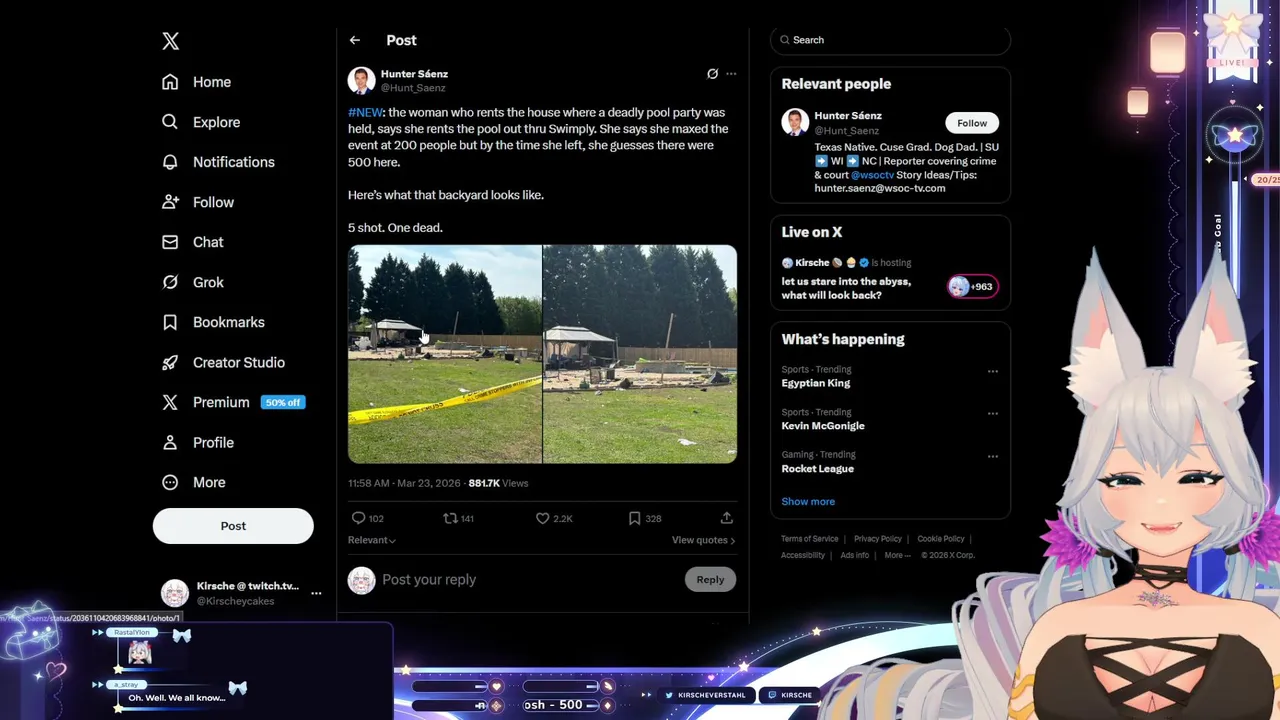Open replies via the comment icon
The height and width of the screenshot is (720, 1280).
359,518
